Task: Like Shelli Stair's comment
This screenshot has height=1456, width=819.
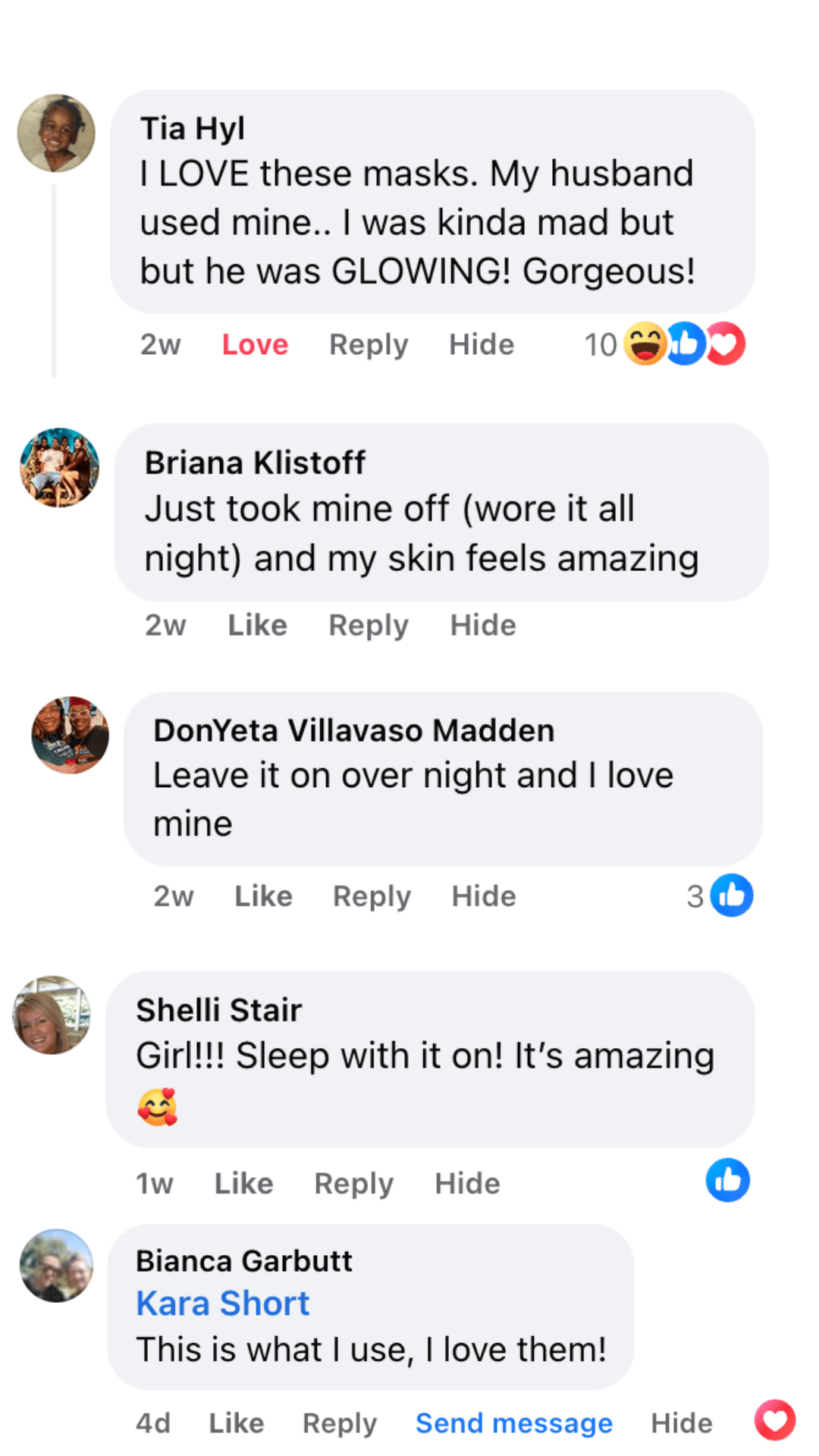Action: 243,1184
